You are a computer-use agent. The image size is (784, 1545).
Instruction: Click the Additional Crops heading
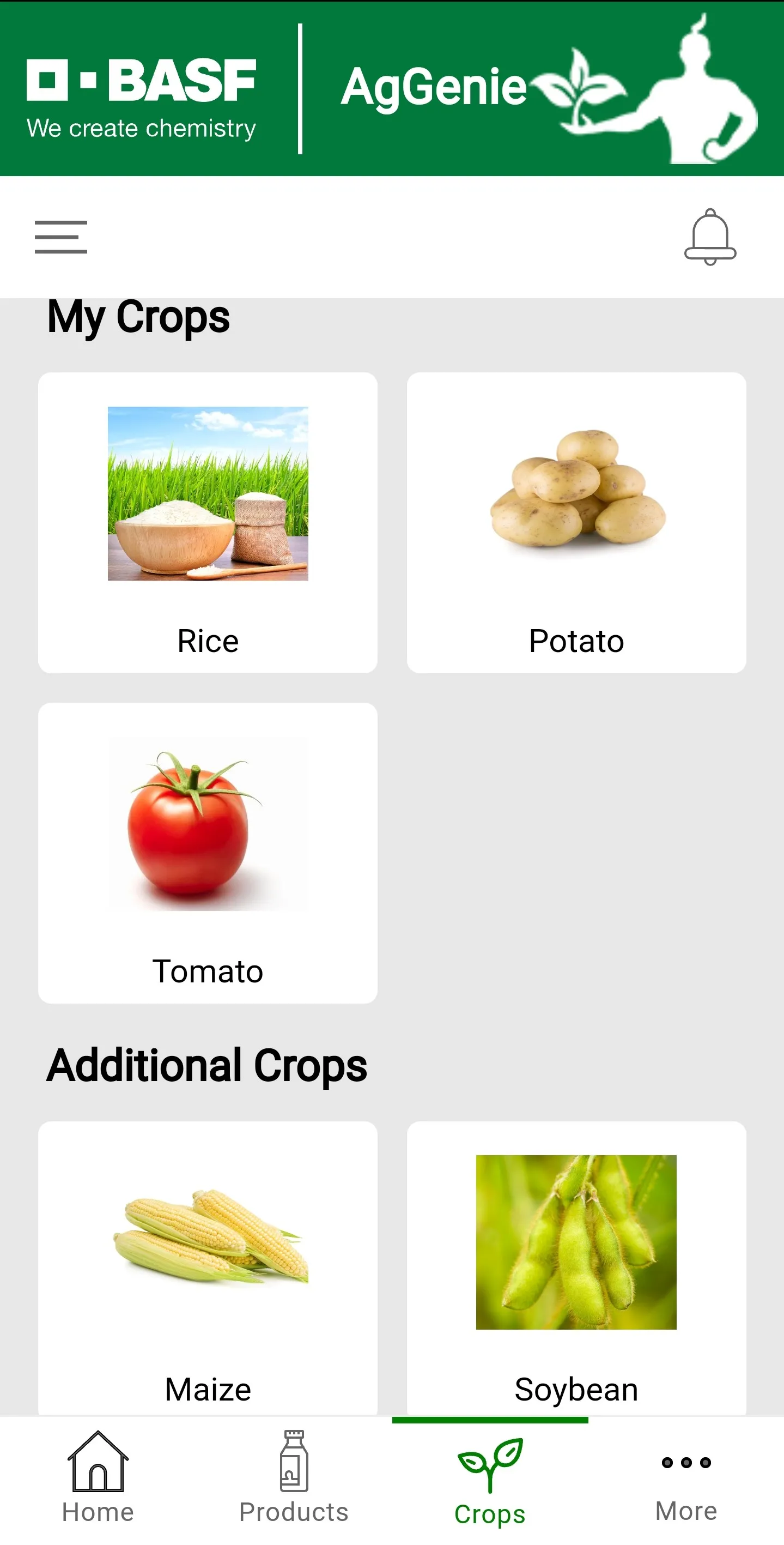point(208,1065)
